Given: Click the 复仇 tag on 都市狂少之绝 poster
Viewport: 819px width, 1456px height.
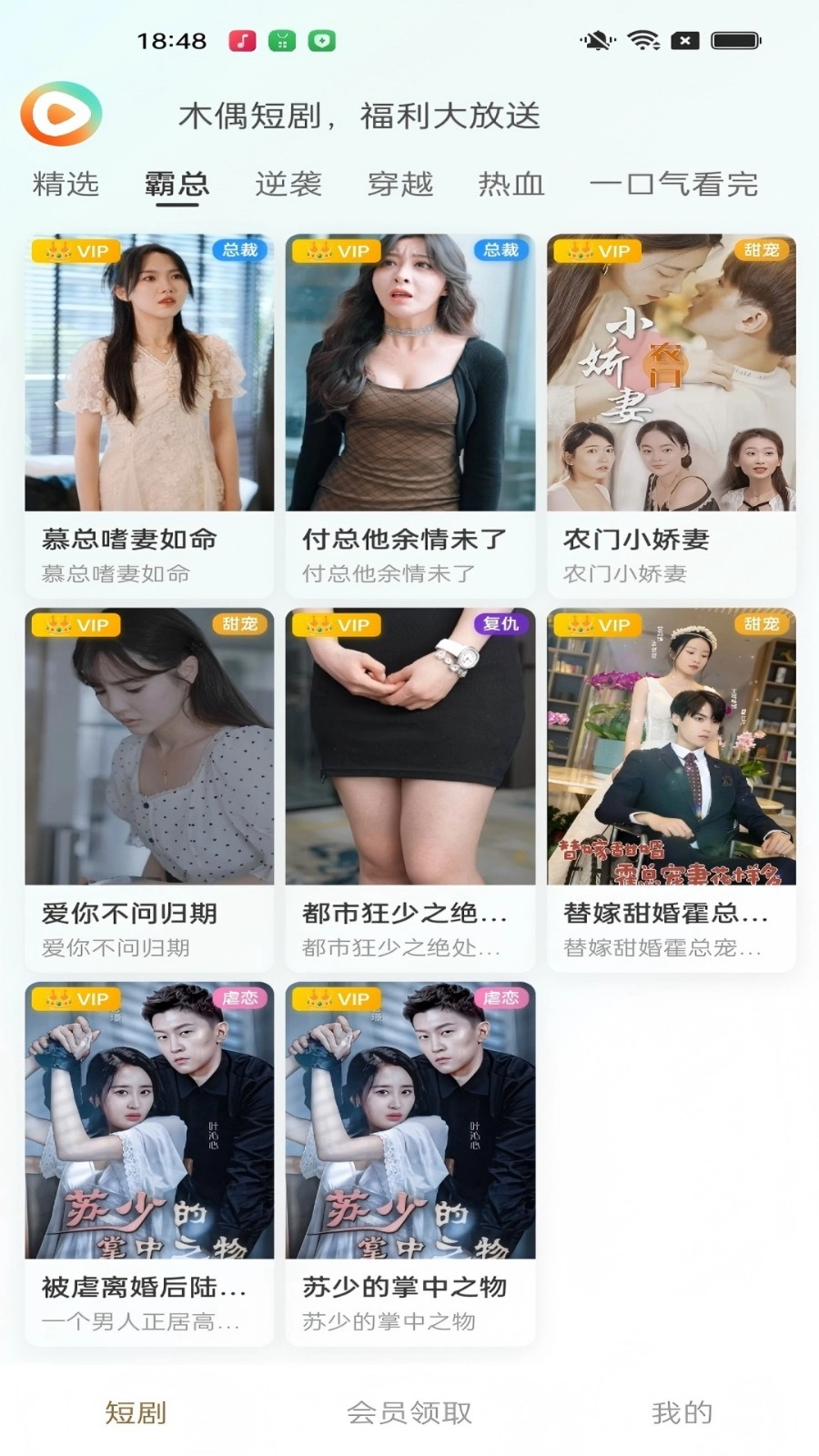Looking at the screenshot, I should point(499,625).
